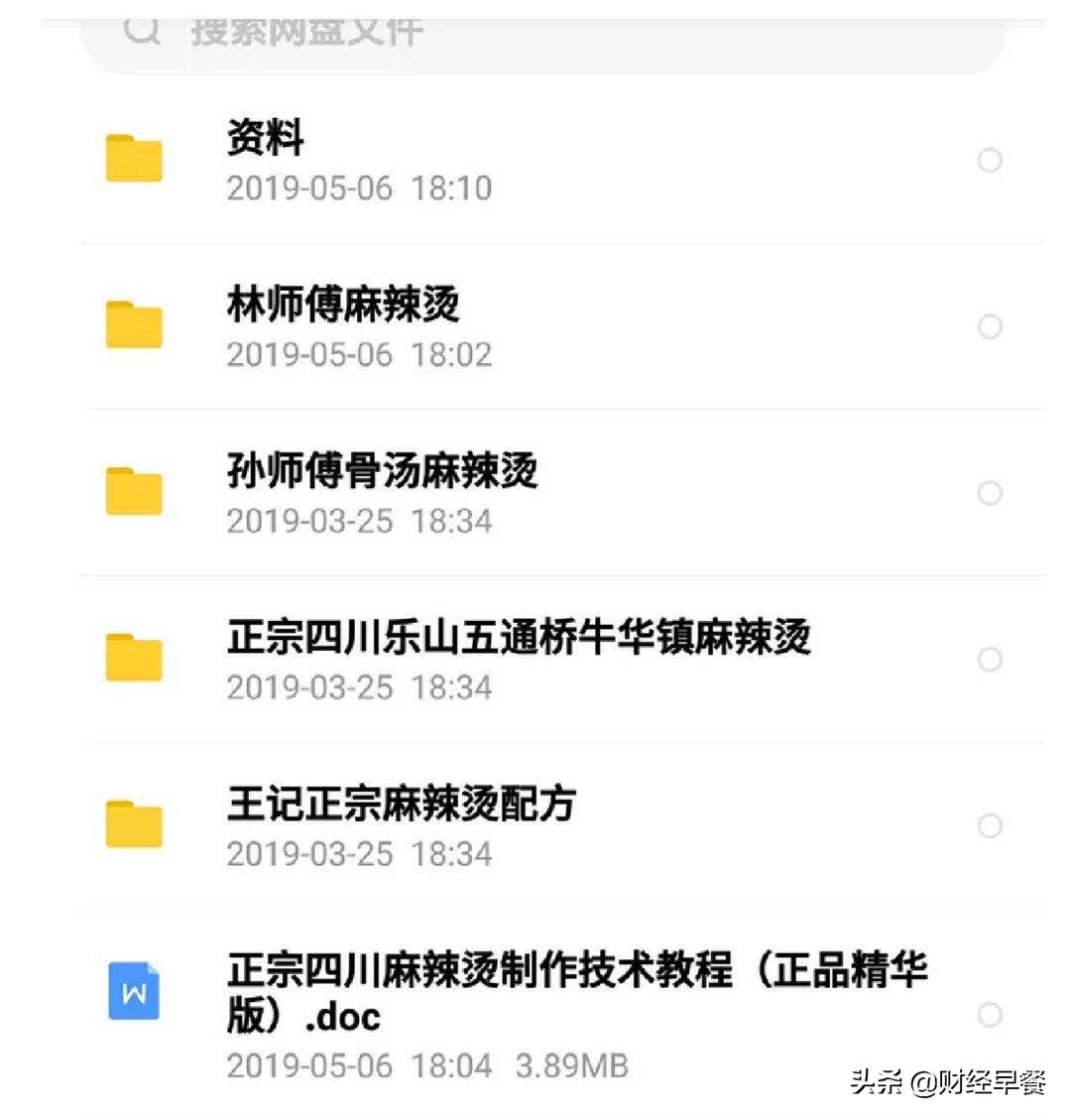Check the circle next to 林师傅麻辣烫
The height and width of the screenshot is (1120, 1070).
pyautogui.click(x=991, y=325)
